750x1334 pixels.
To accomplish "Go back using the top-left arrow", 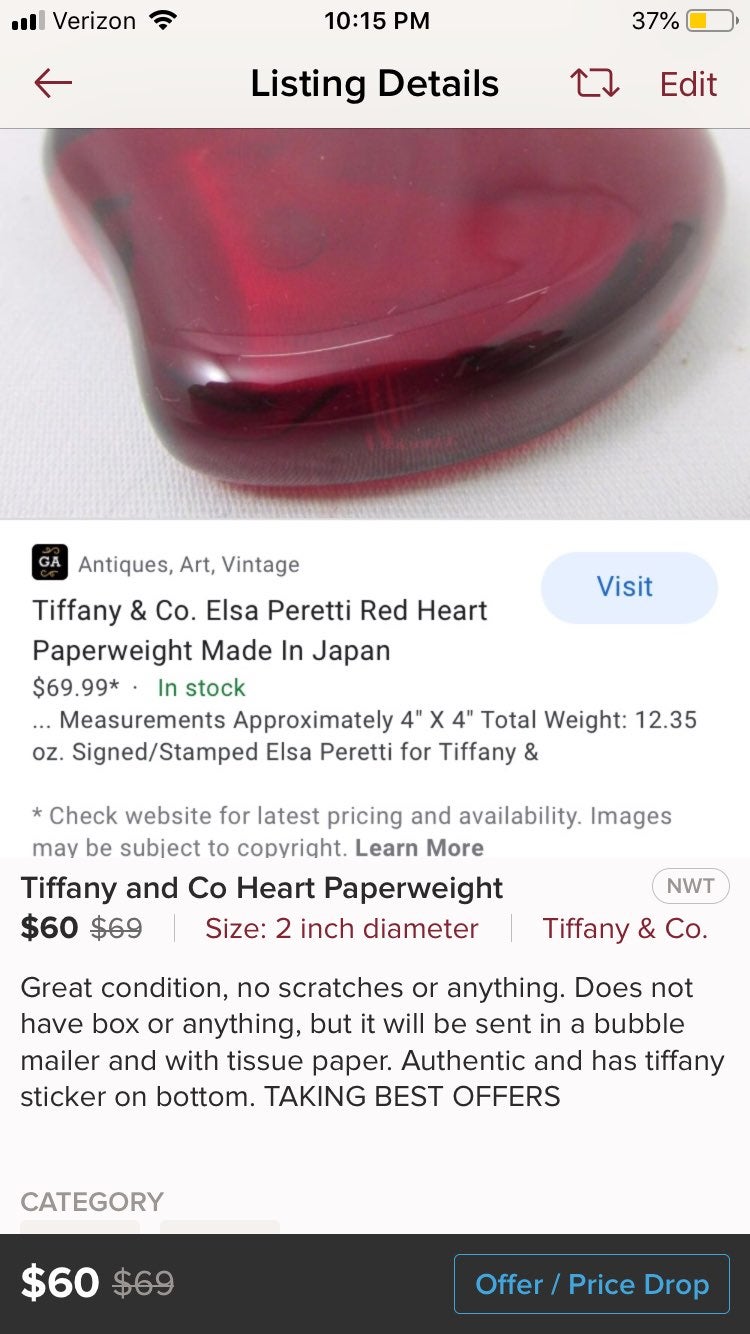I will 53,84.
